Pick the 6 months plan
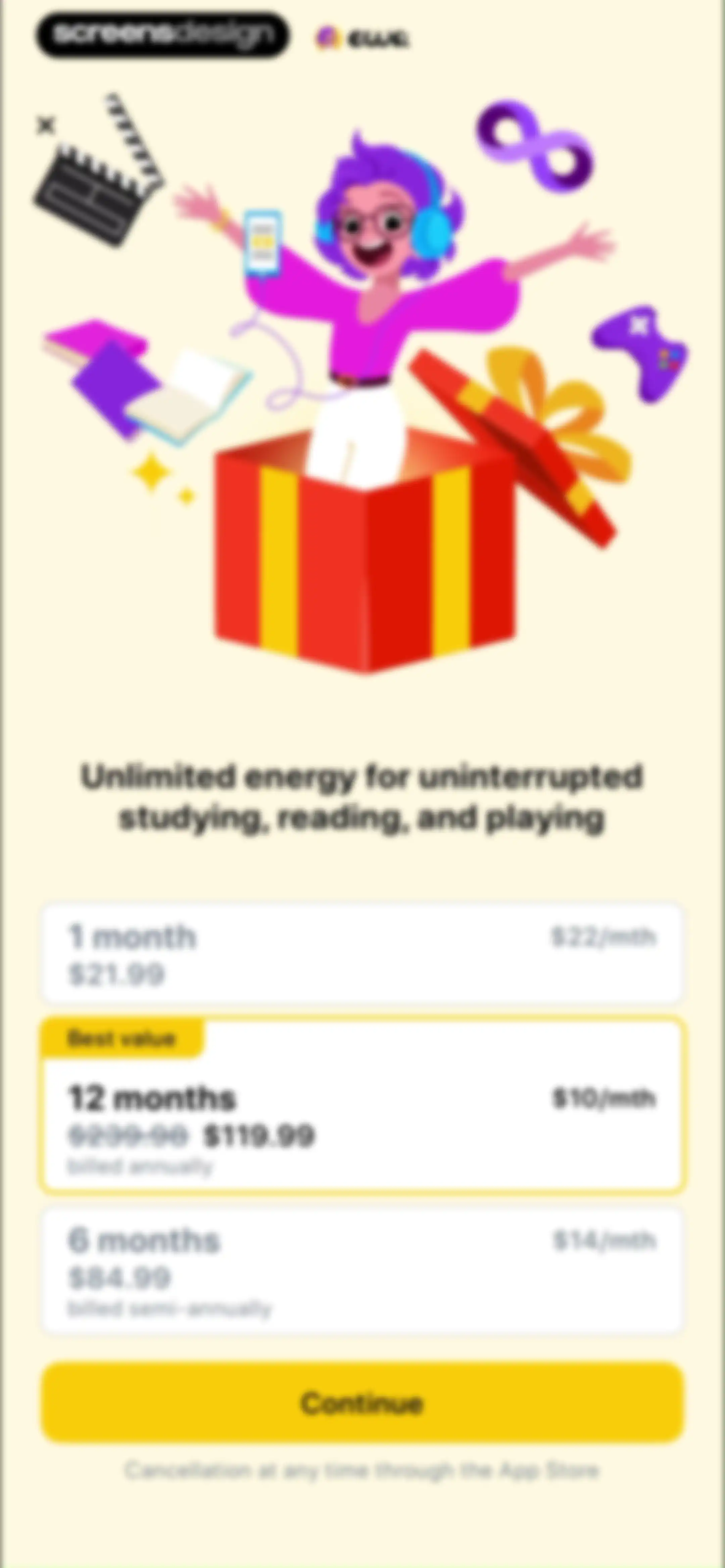725x1568 pixels. tap(363, 1272)
